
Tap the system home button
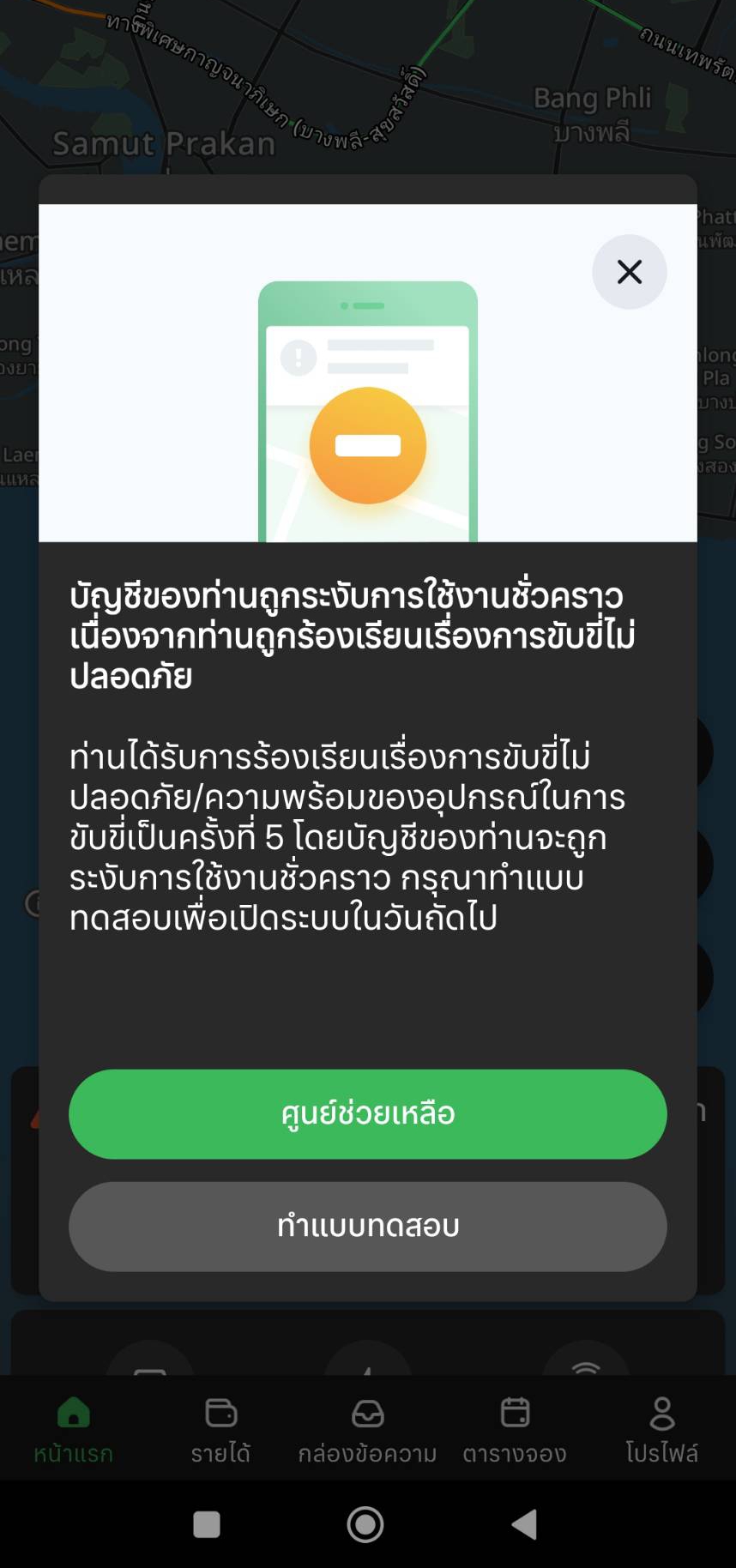[x=365, y=1524]
